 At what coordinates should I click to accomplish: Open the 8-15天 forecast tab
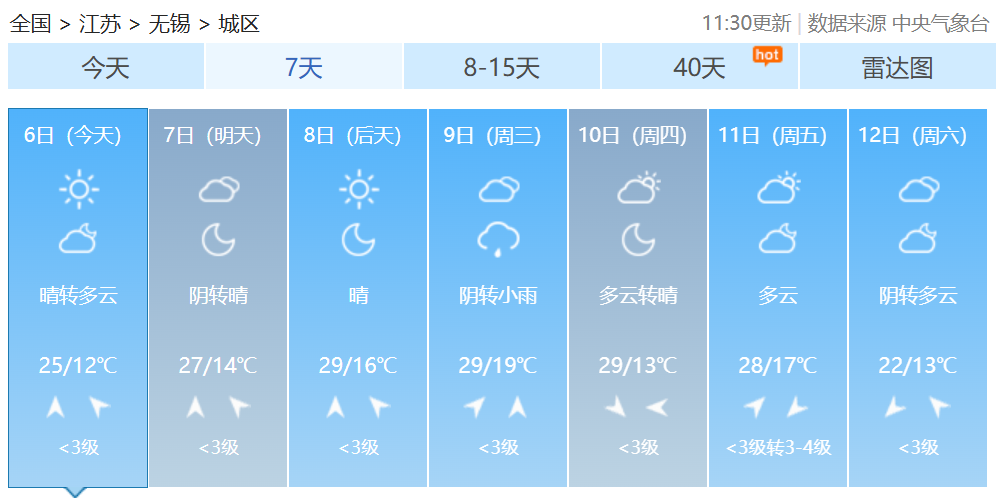tap(502, 68)
